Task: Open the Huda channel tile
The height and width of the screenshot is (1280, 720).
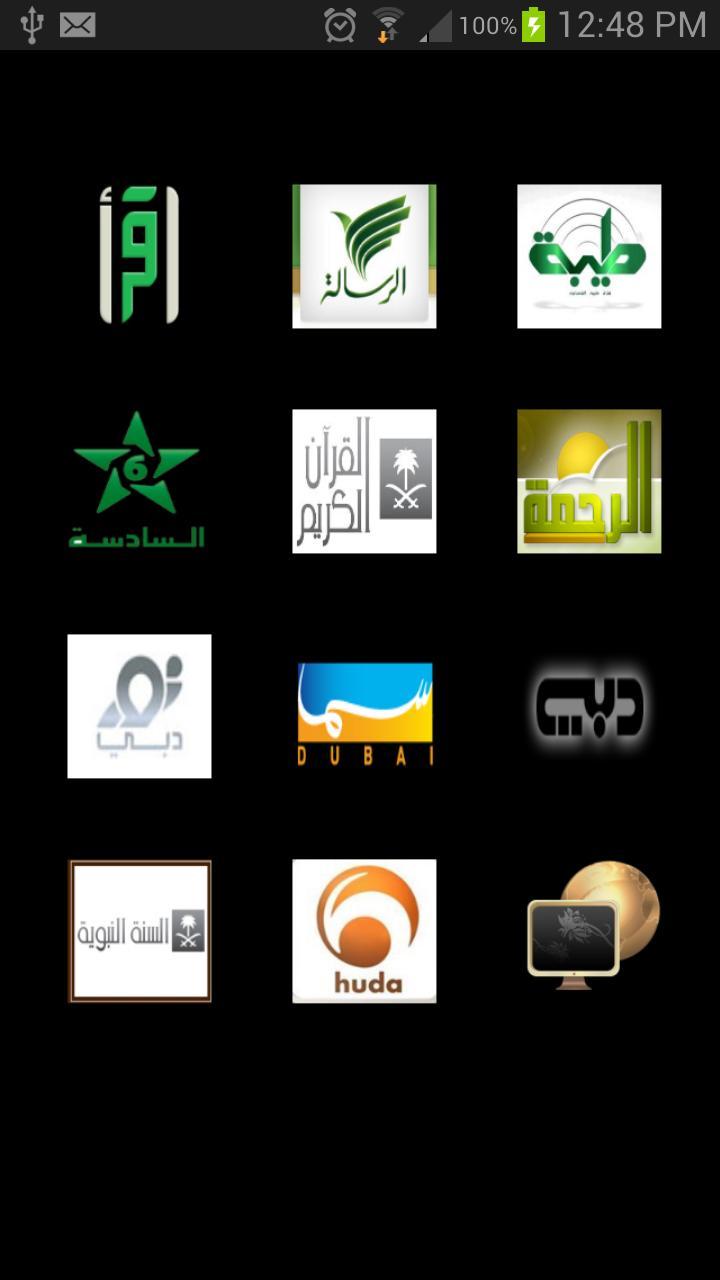Action: (x=364, y=931)
